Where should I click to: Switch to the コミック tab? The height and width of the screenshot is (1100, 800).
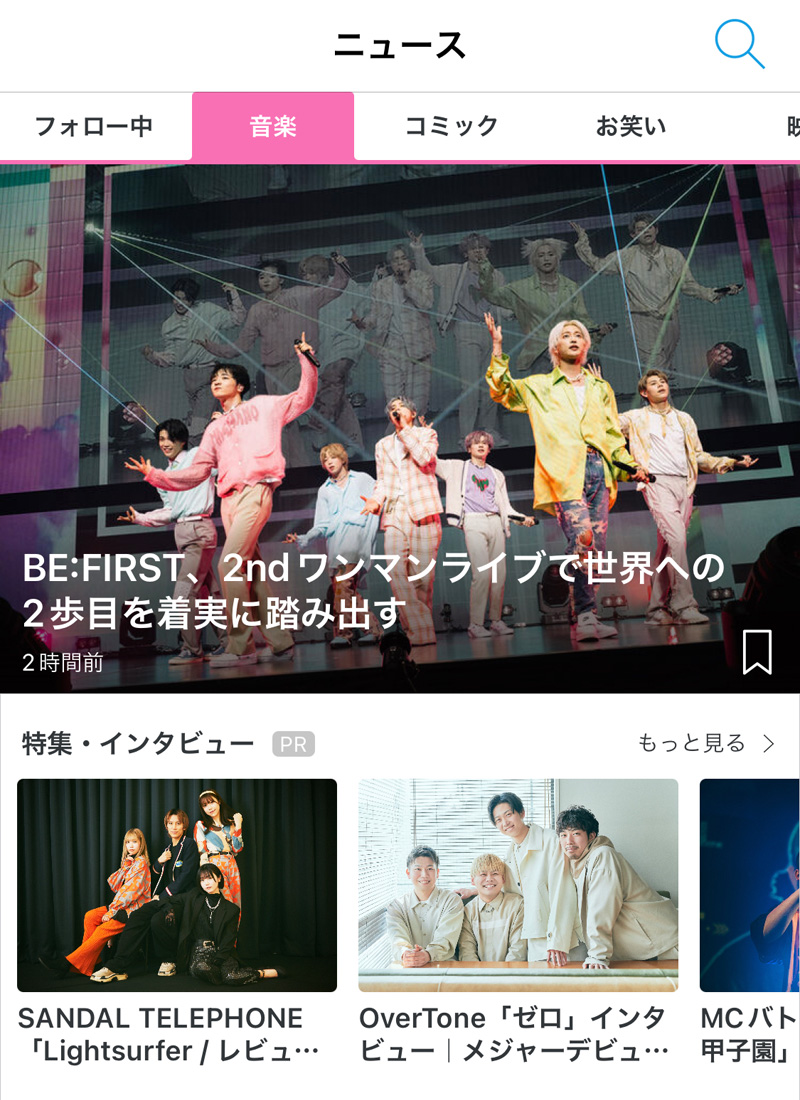[451, 127]
